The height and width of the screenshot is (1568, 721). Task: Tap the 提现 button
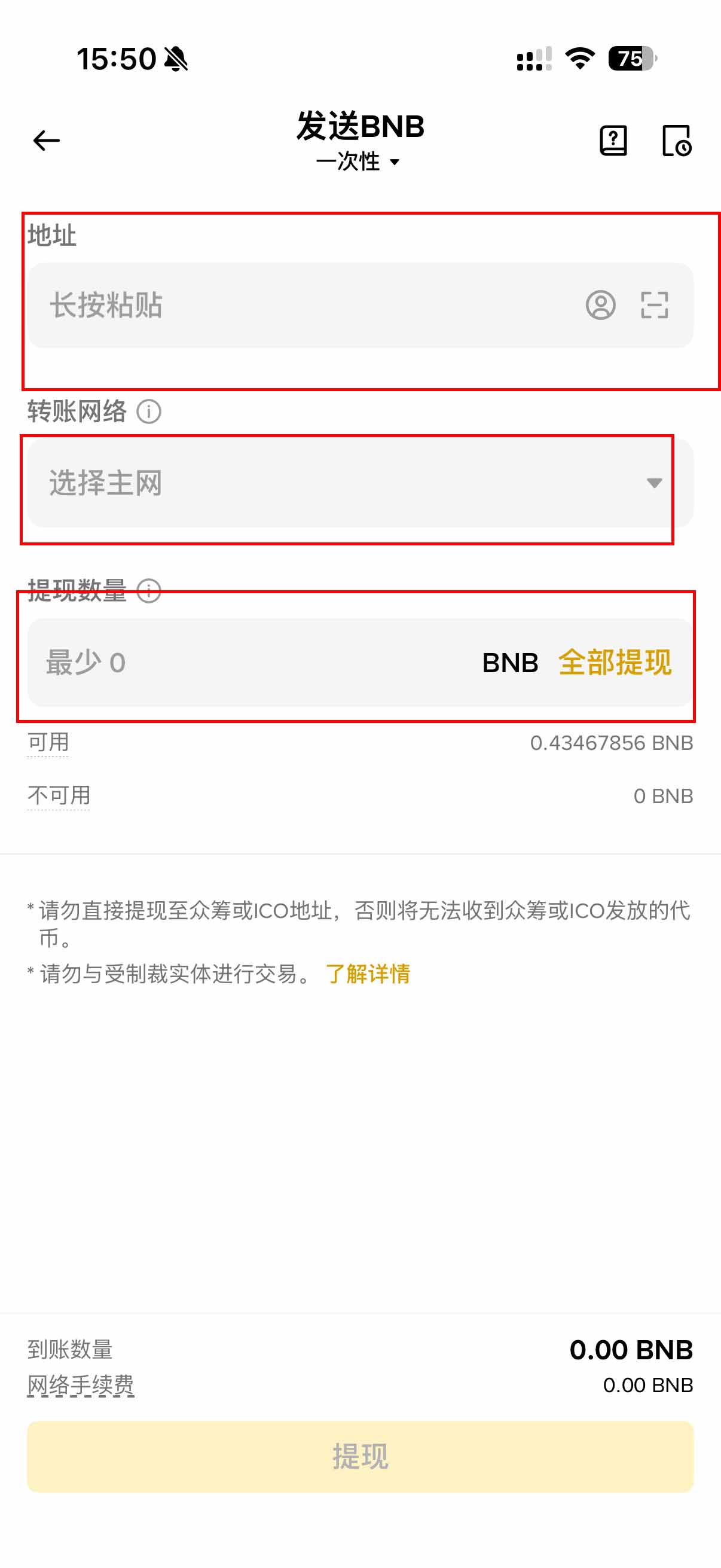tap(360, 1456)
